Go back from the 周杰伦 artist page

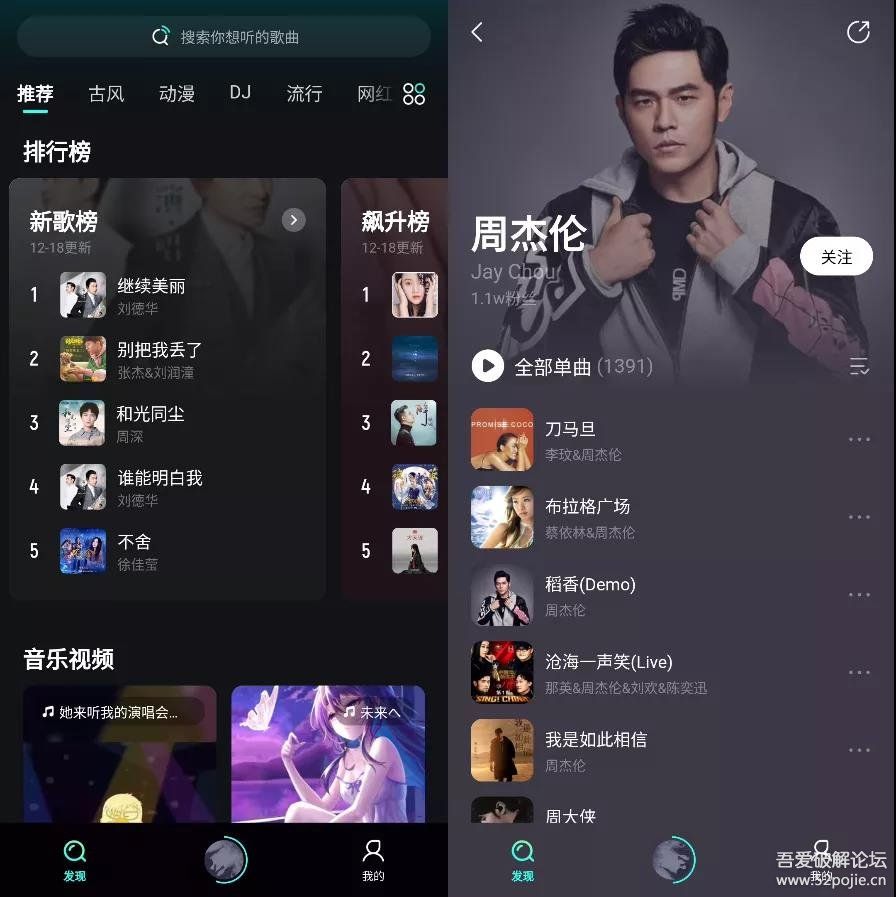click(477, 32)
